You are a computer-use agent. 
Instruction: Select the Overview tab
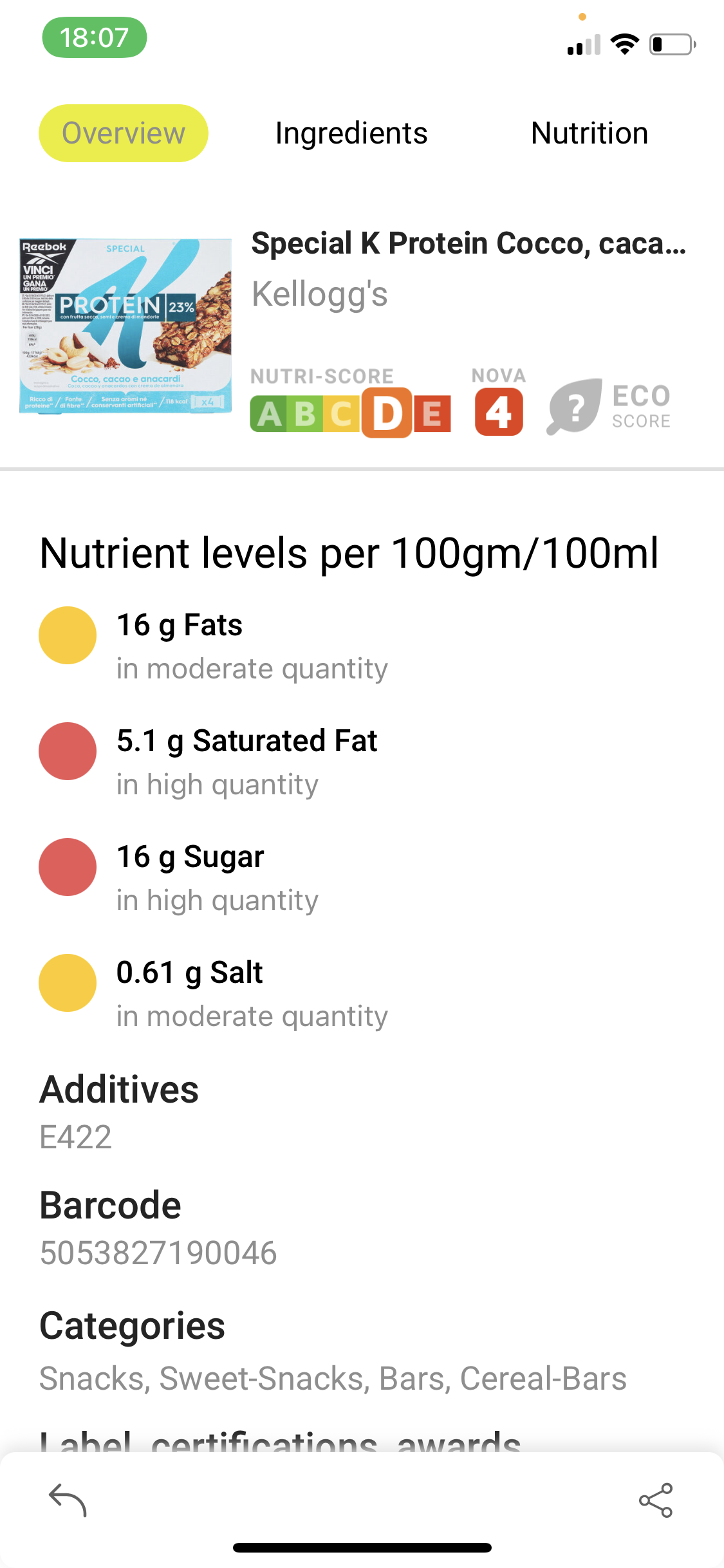(124, 133)
